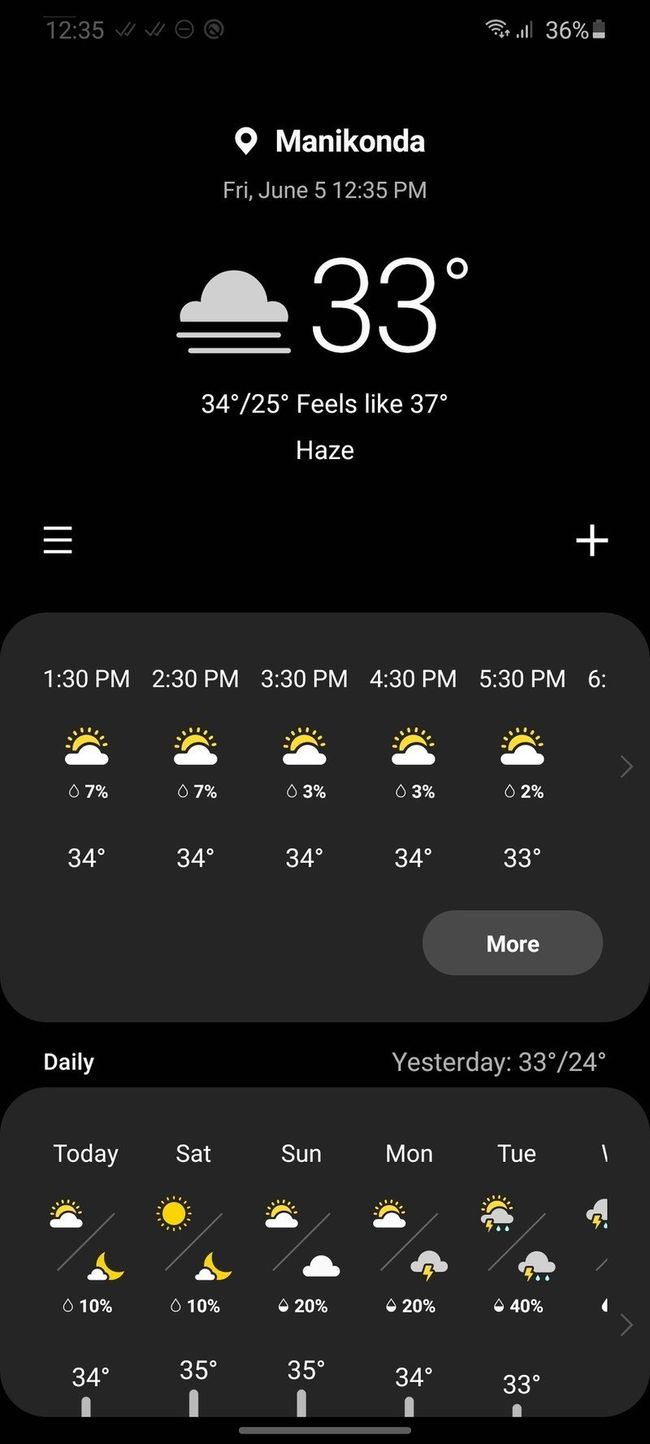Add a new location with plus icon
The image size is (650, 1444).
point(592,540)
